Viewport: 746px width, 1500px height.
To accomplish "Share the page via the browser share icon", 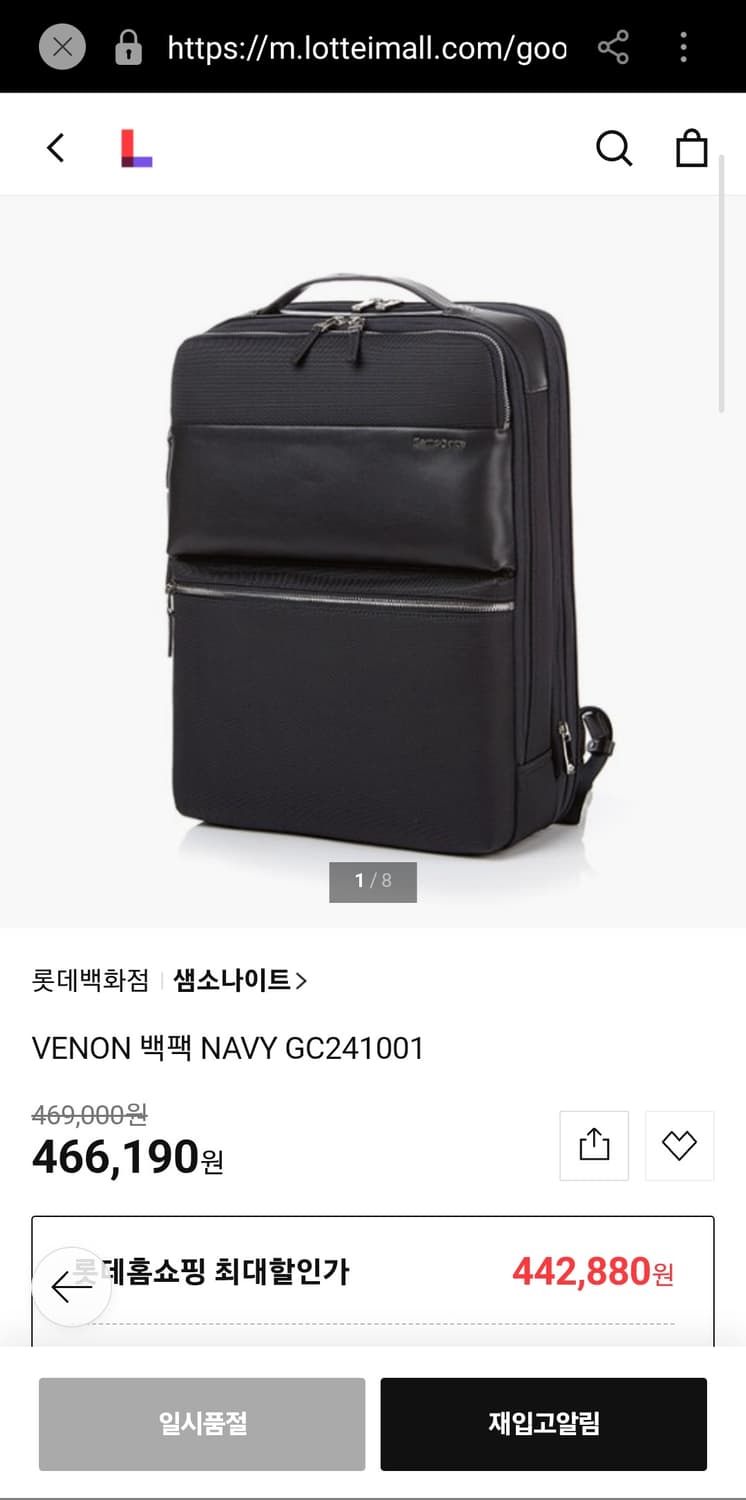I will click(x=614, y=46).
